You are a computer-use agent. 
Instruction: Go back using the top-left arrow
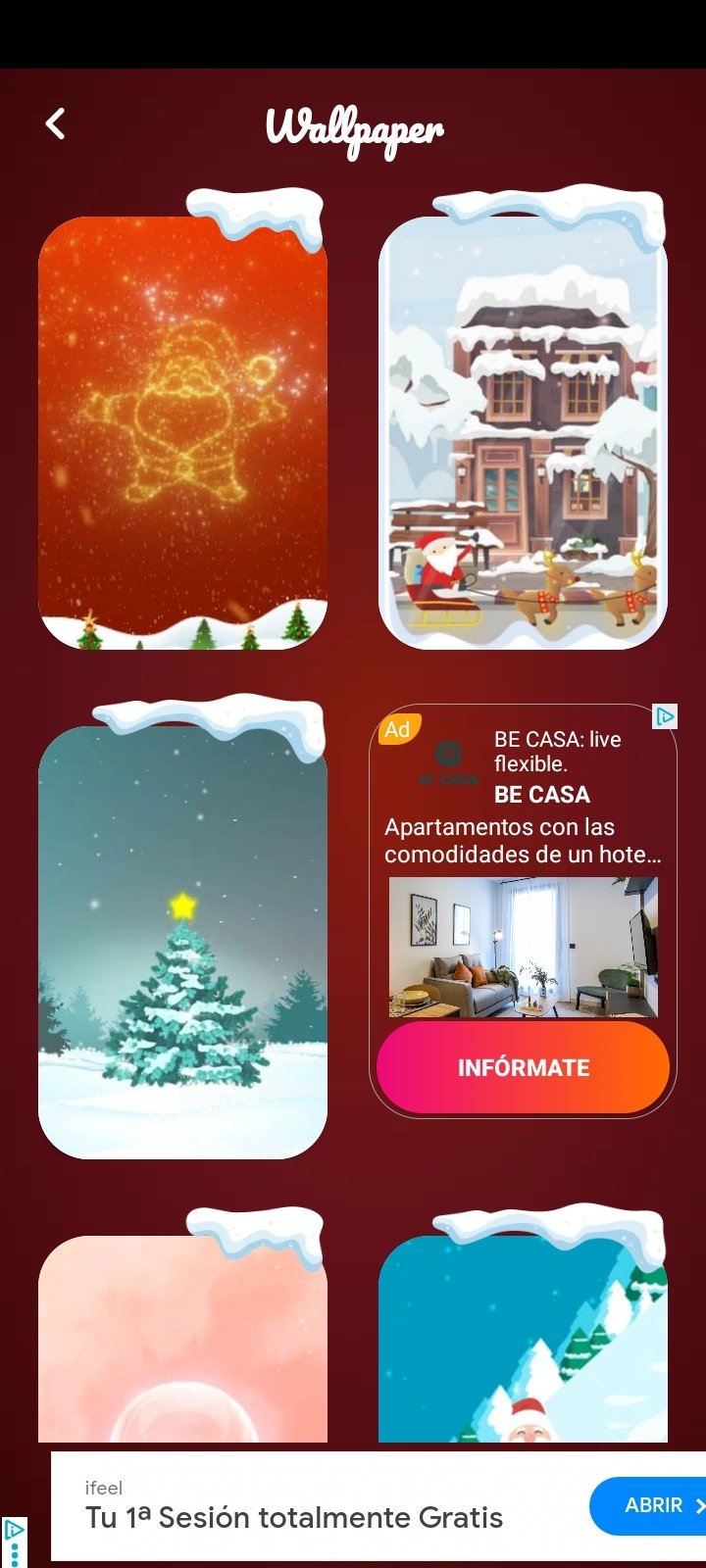(56, 124)
